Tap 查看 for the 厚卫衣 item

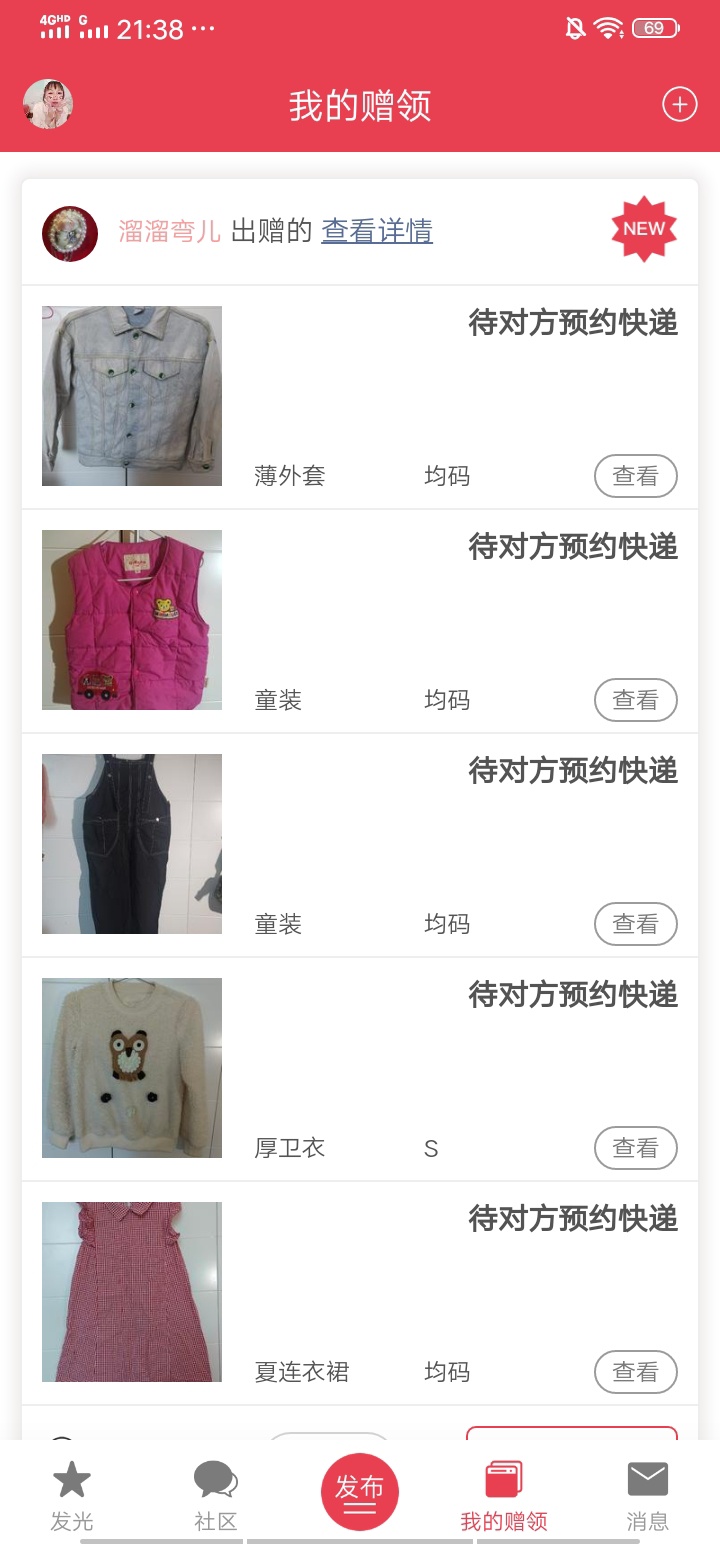(635, 1148)
